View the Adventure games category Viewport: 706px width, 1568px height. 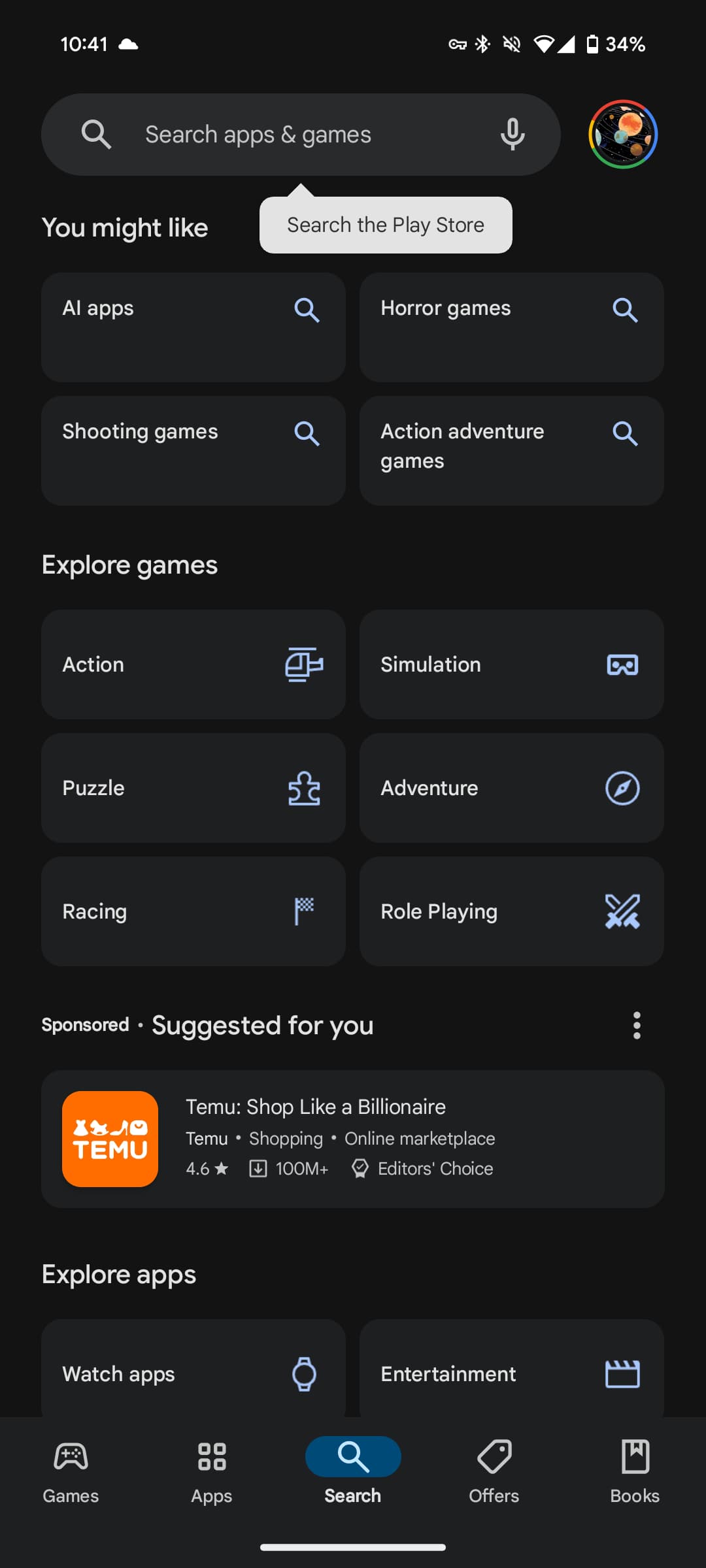(511, 787)
